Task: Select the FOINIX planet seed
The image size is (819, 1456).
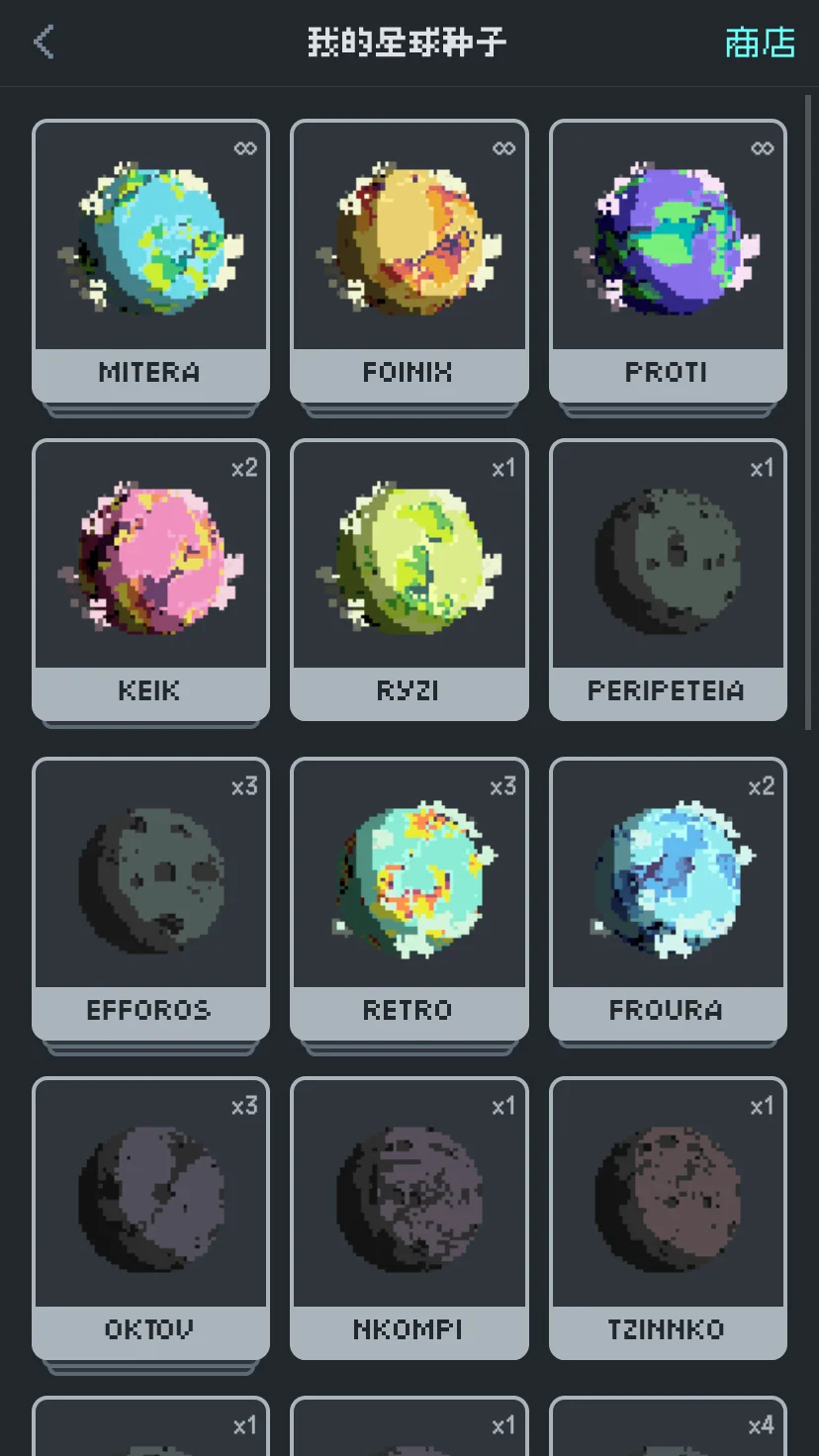Action: [x=409, y=259]
